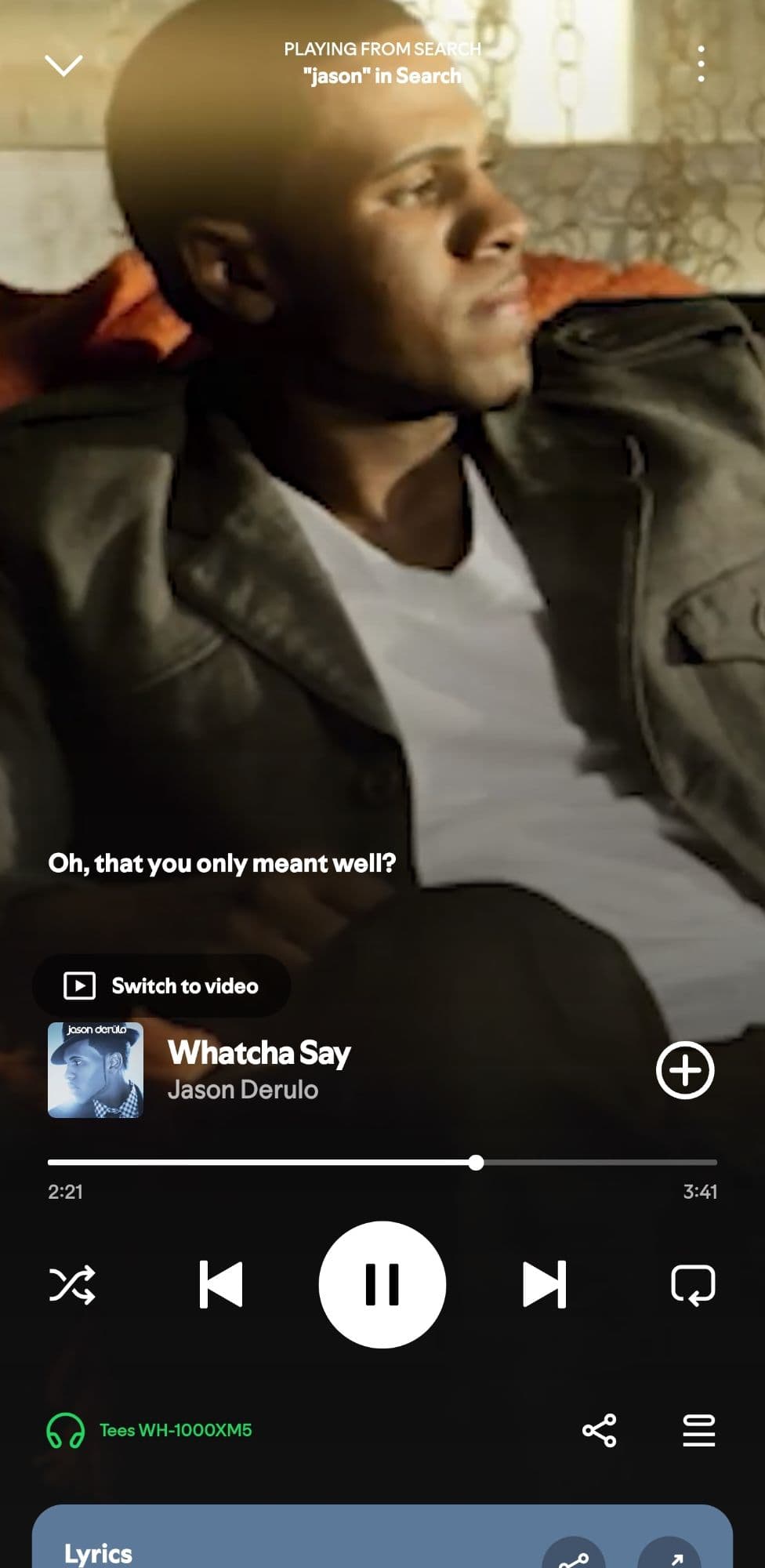Viewport: 765px width, 1568px height.
Task: Collapse the now playing view
Action: point(63,64)
